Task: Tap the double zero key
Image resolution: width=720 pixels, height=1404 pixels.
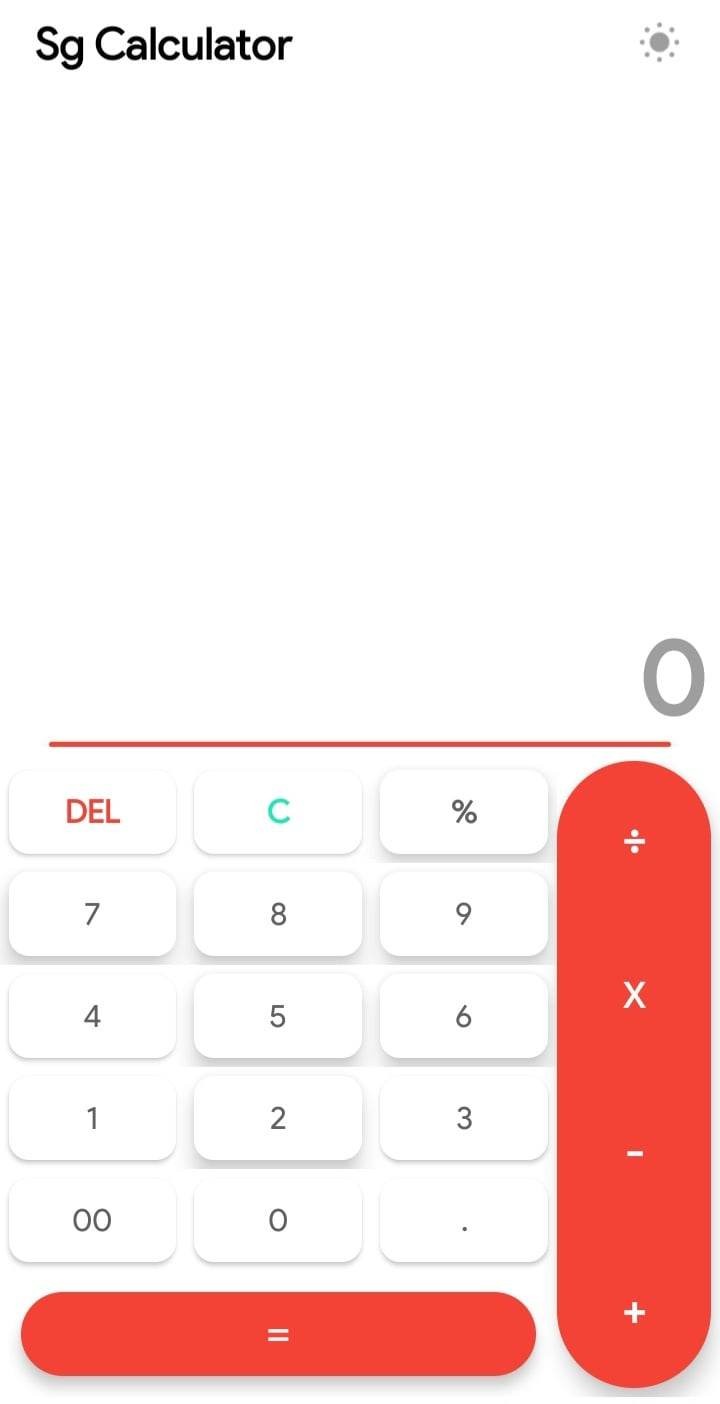Action: coord(92,1220)
